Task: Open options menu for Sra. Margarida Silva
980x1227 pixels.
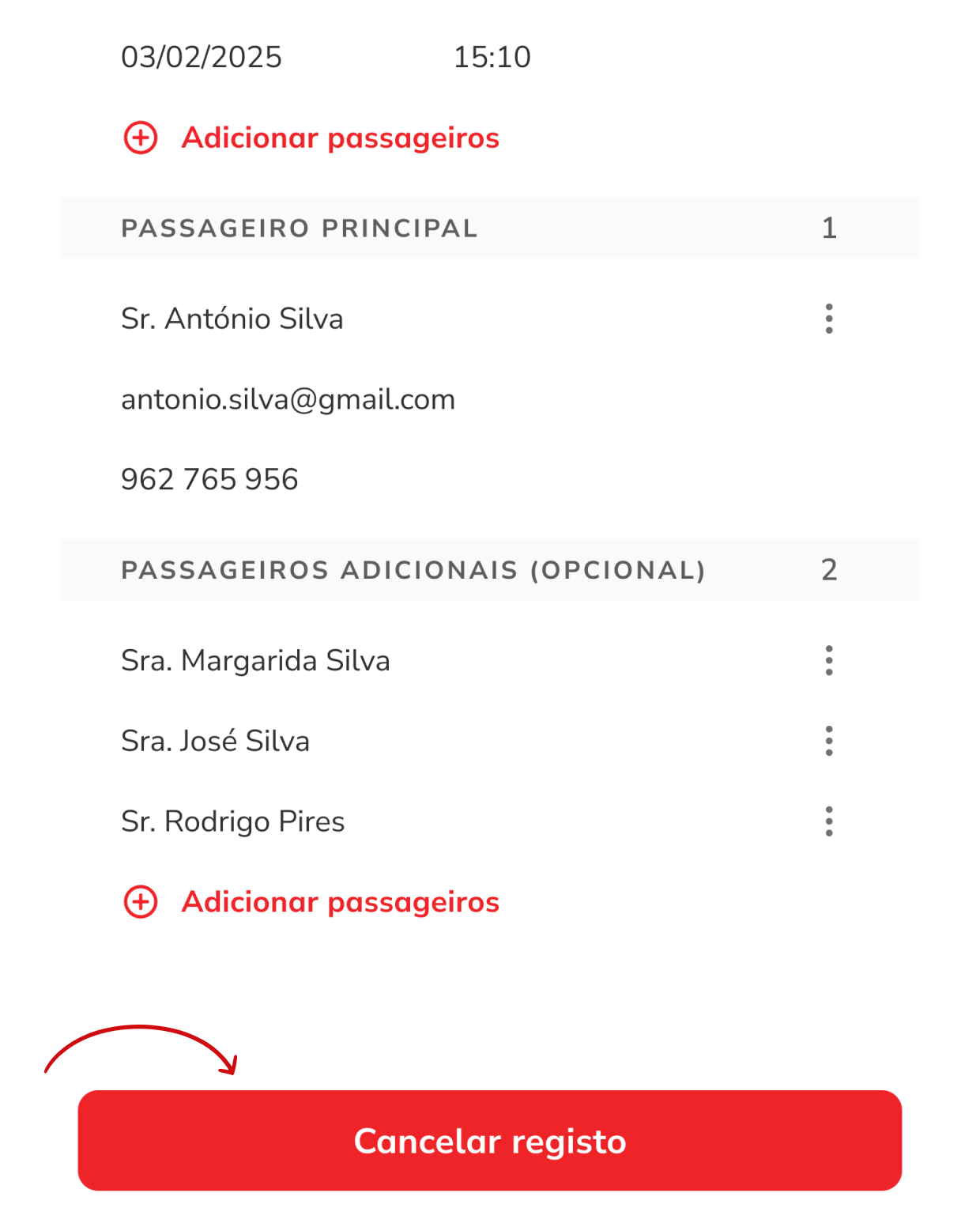Action: click(828, 660)
